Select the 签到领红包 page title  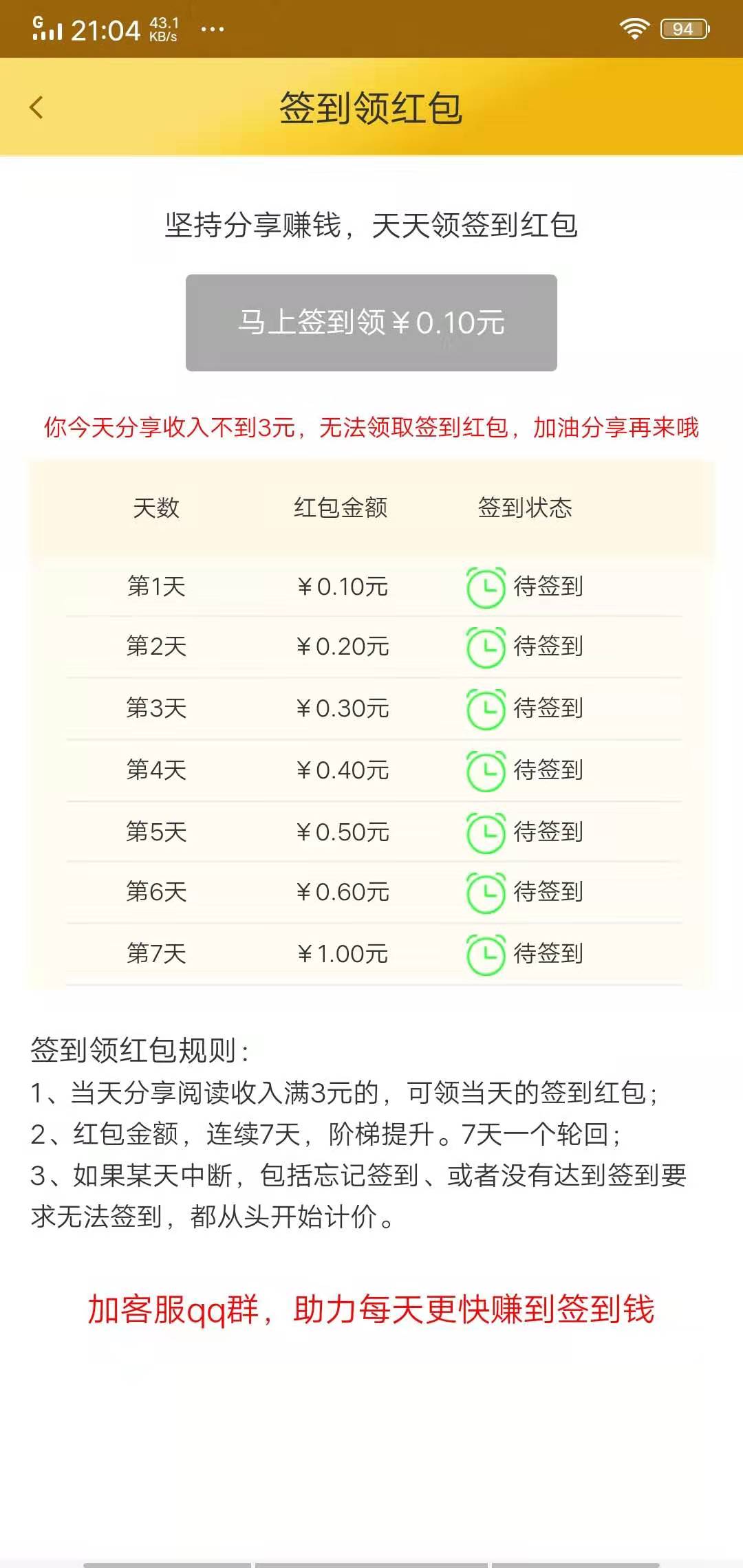click(371, 108)
